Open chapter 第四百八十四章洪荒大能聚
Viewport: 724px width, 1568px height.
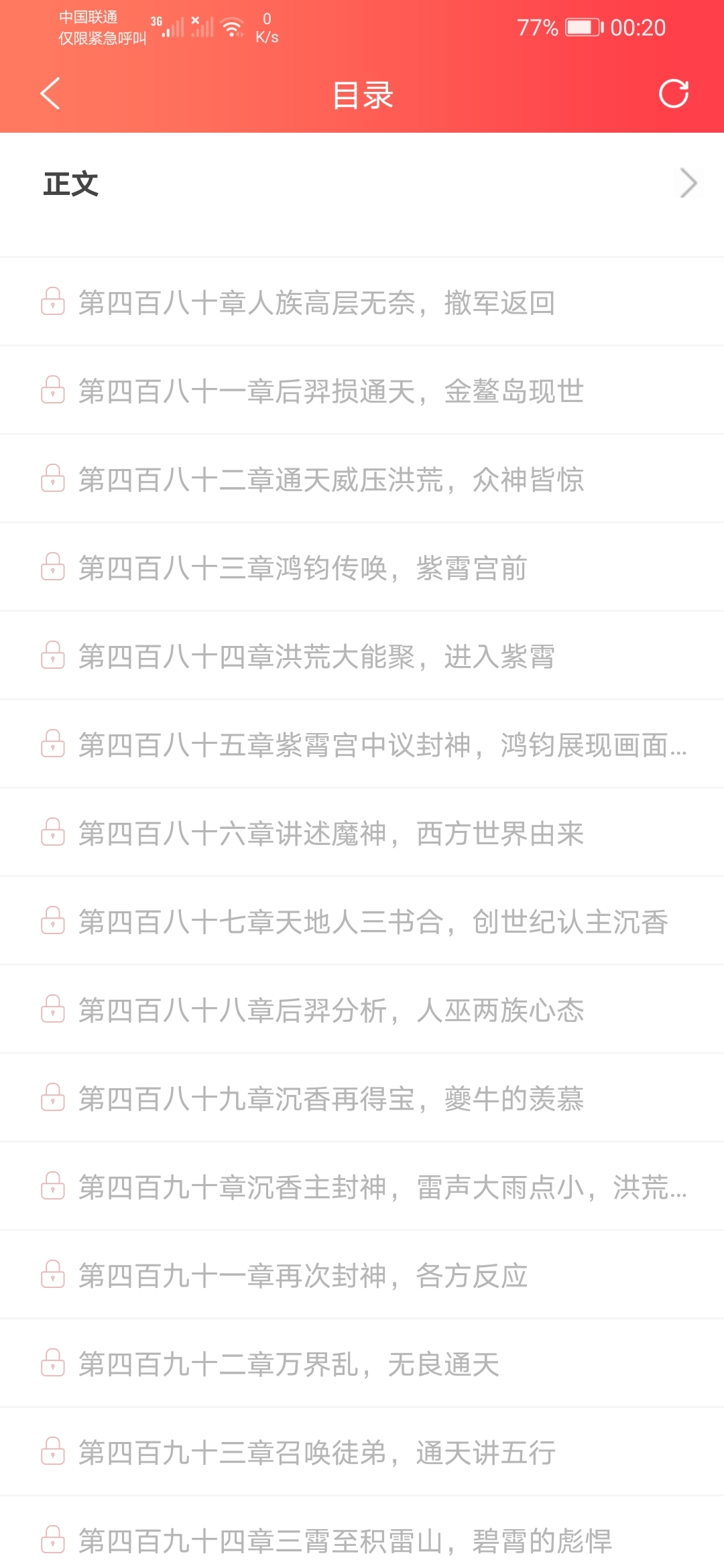[x=362, y=656]
